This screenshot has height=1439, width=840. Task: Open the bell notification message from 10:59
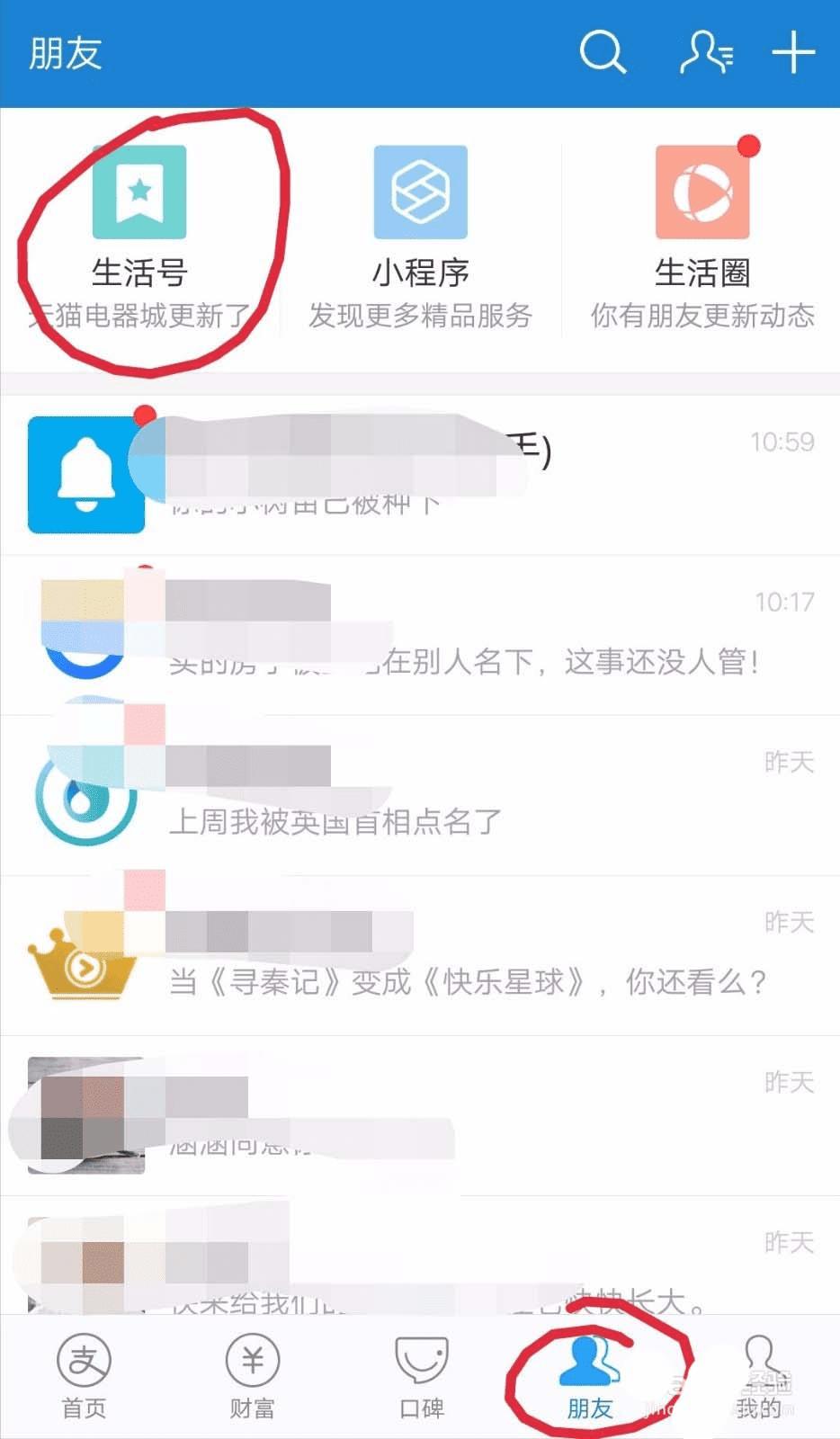(420, 474)
